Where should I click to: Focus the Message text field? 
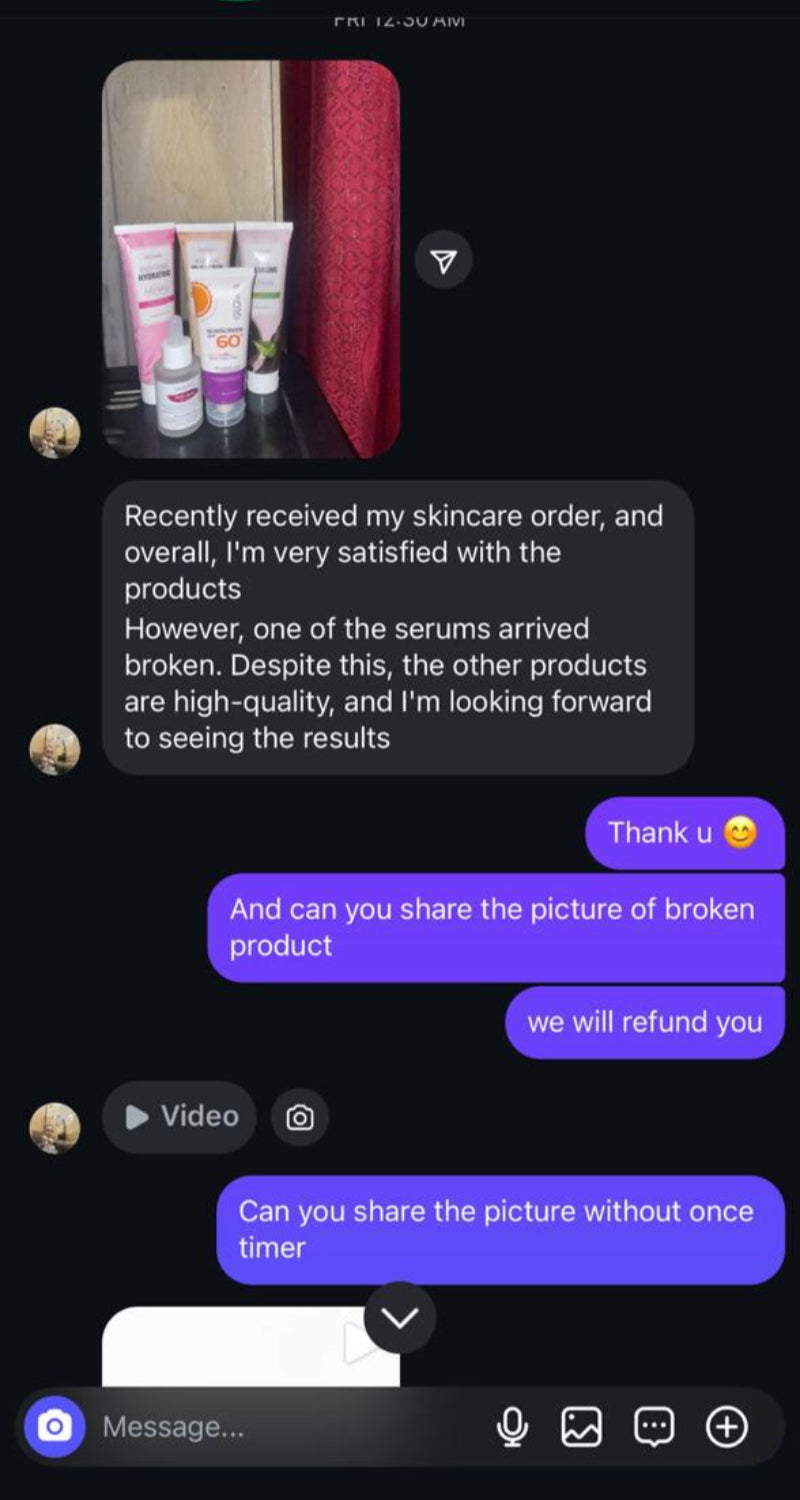290,1427
